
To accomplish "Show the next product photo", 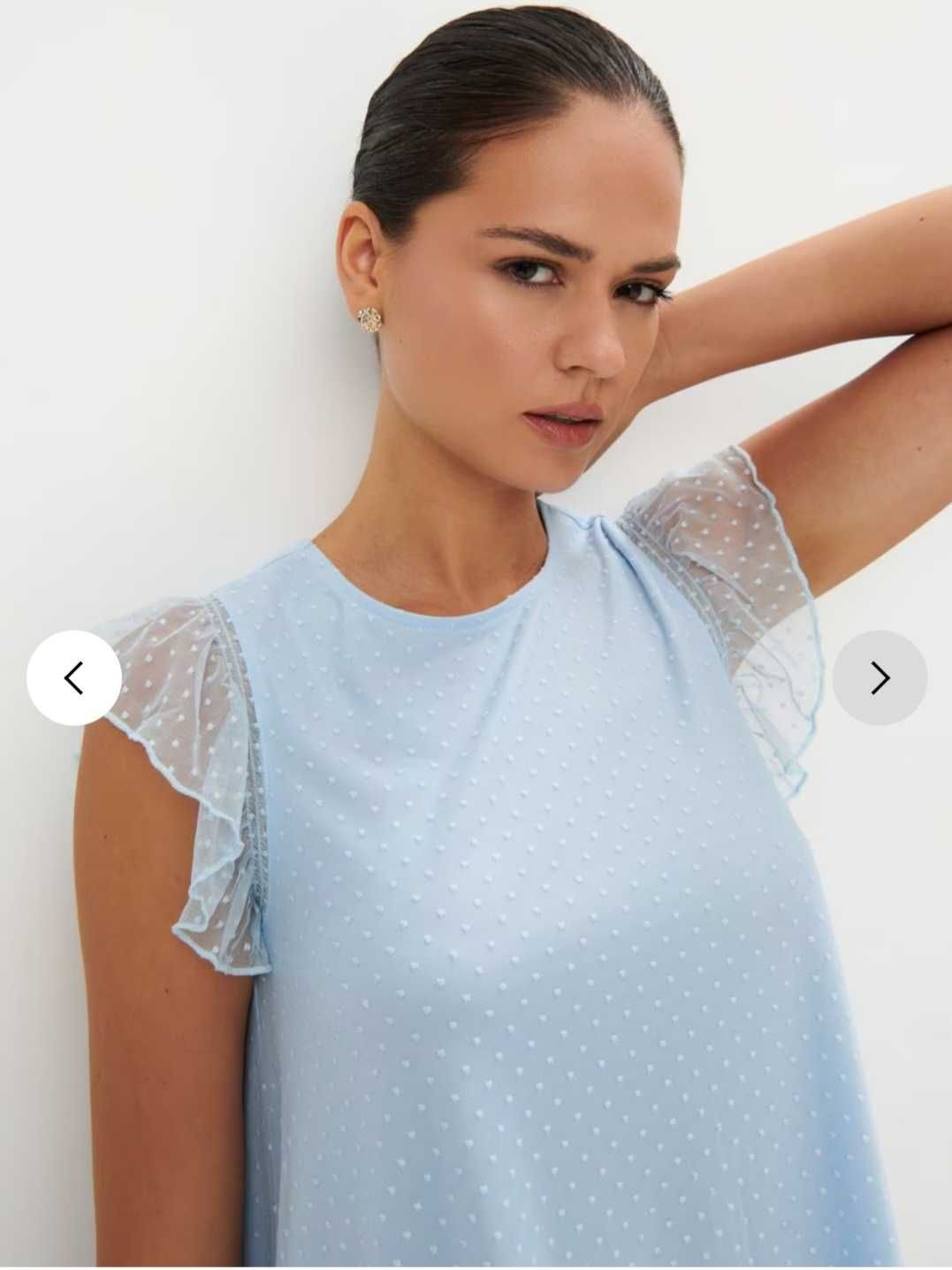I will [x=880, y=678].
